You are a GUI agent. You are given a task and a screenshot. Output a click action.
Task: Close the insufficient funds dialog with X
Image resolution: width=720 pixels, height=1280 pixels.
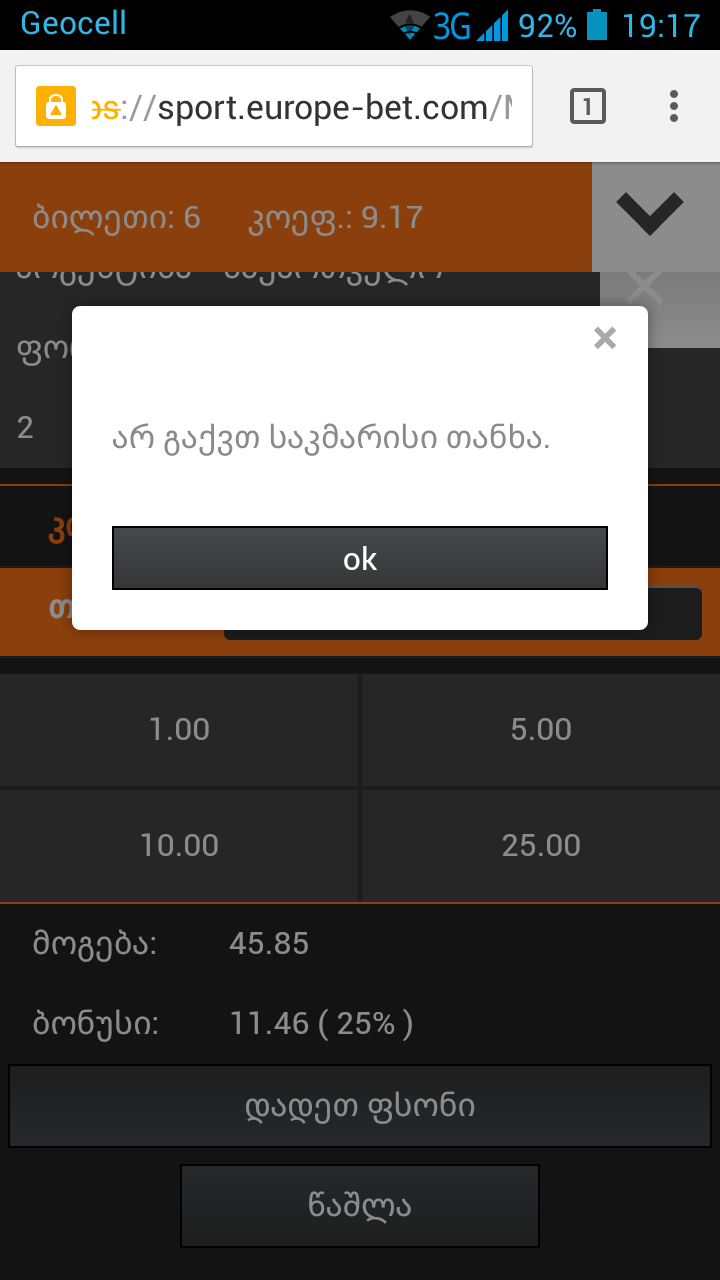coord(605,338)
